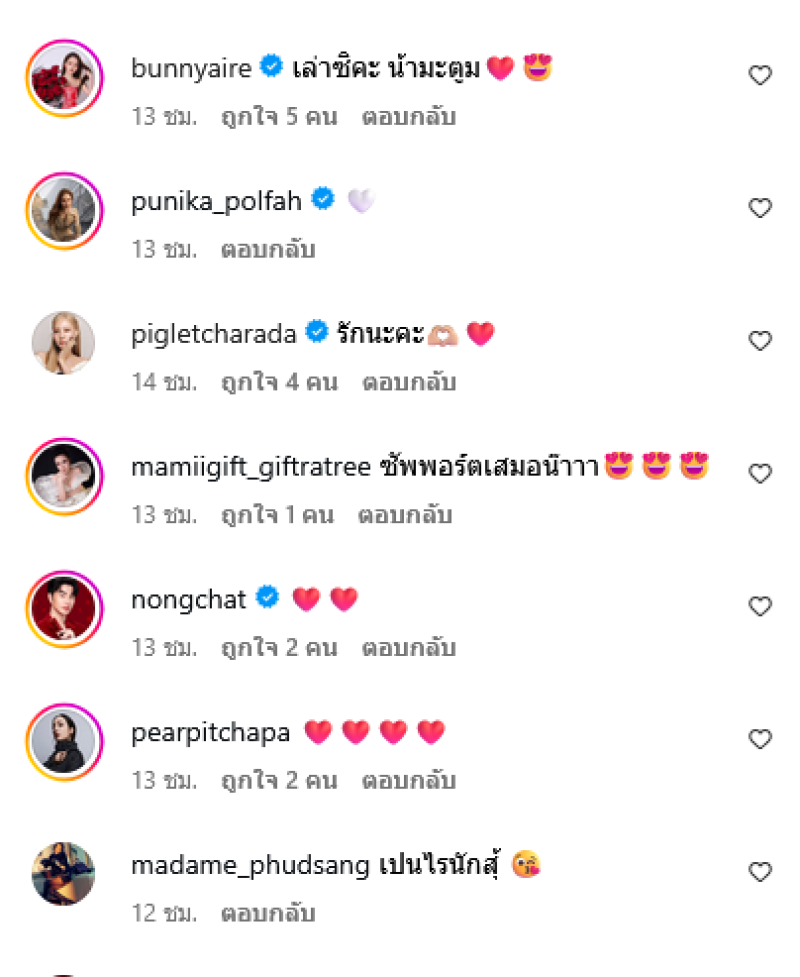
Task: Open madame_phudsang's profile picture
Action: pos(64,873)
